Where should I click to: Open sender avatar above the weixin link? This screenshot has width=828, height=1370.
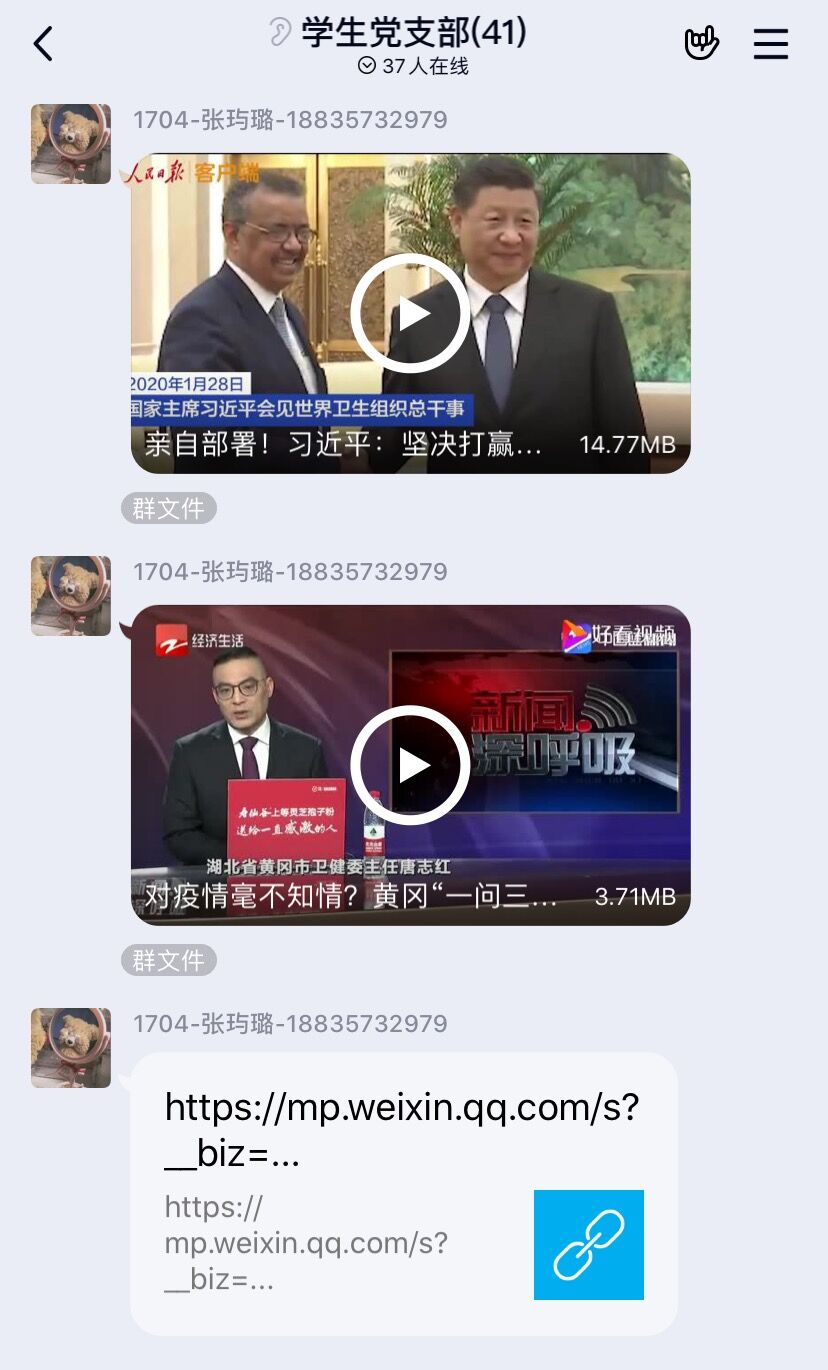point(71,1048)
